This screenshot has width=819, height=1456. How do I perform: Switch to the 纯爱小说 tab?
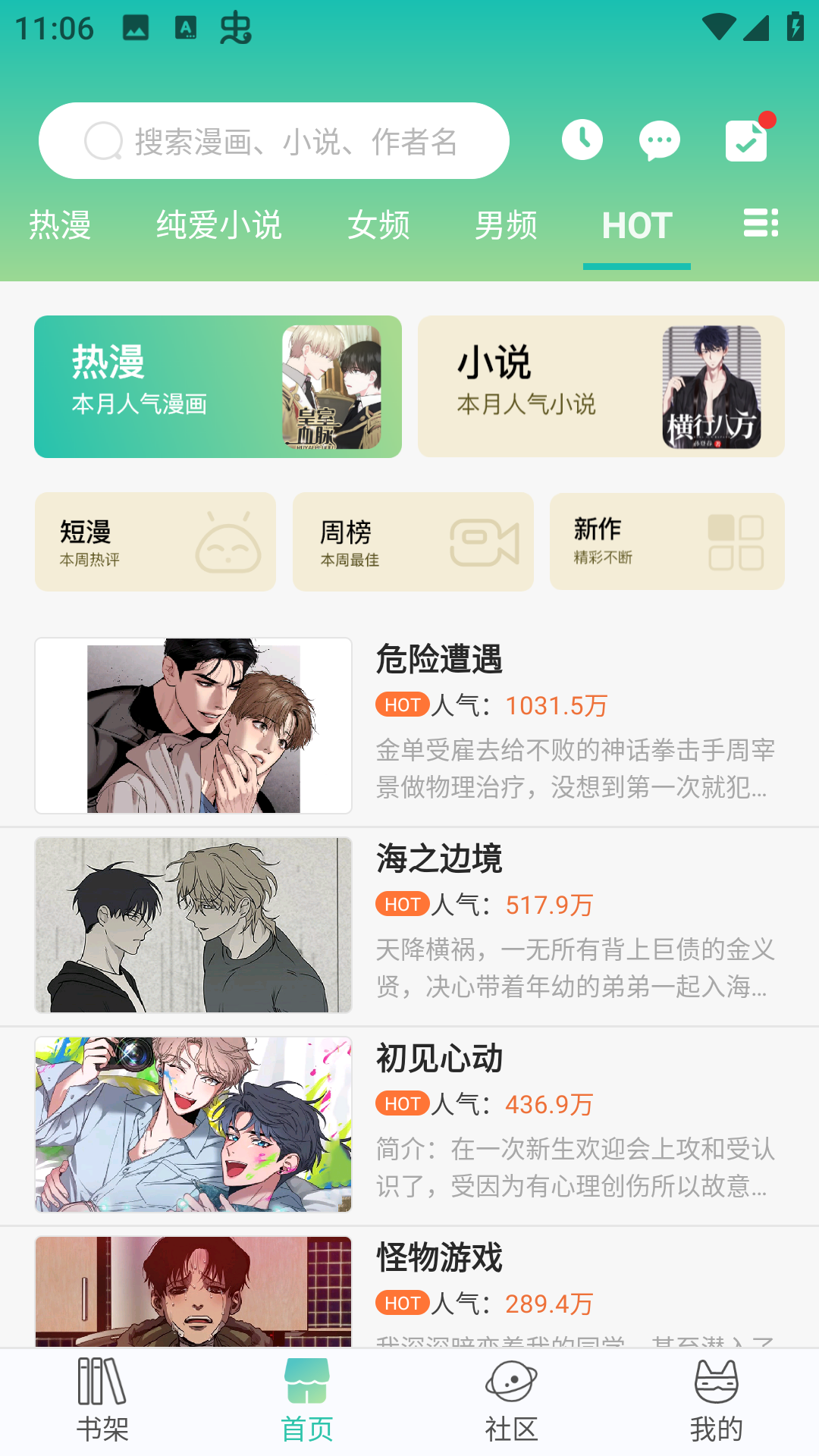pos(219,224)
